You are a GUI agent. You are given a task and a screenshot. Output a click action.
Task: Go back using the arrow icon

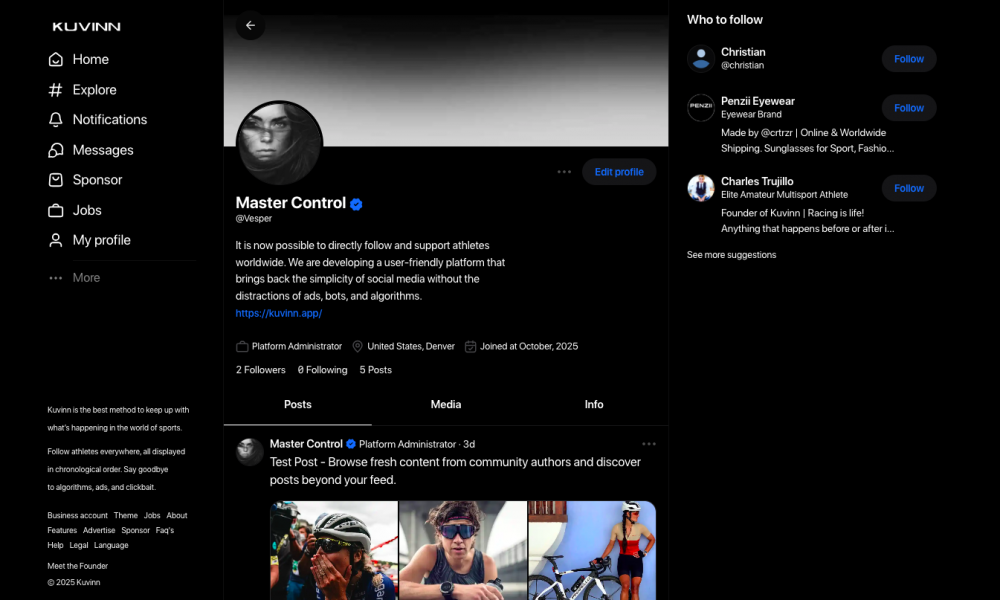(x=250, y=25)
